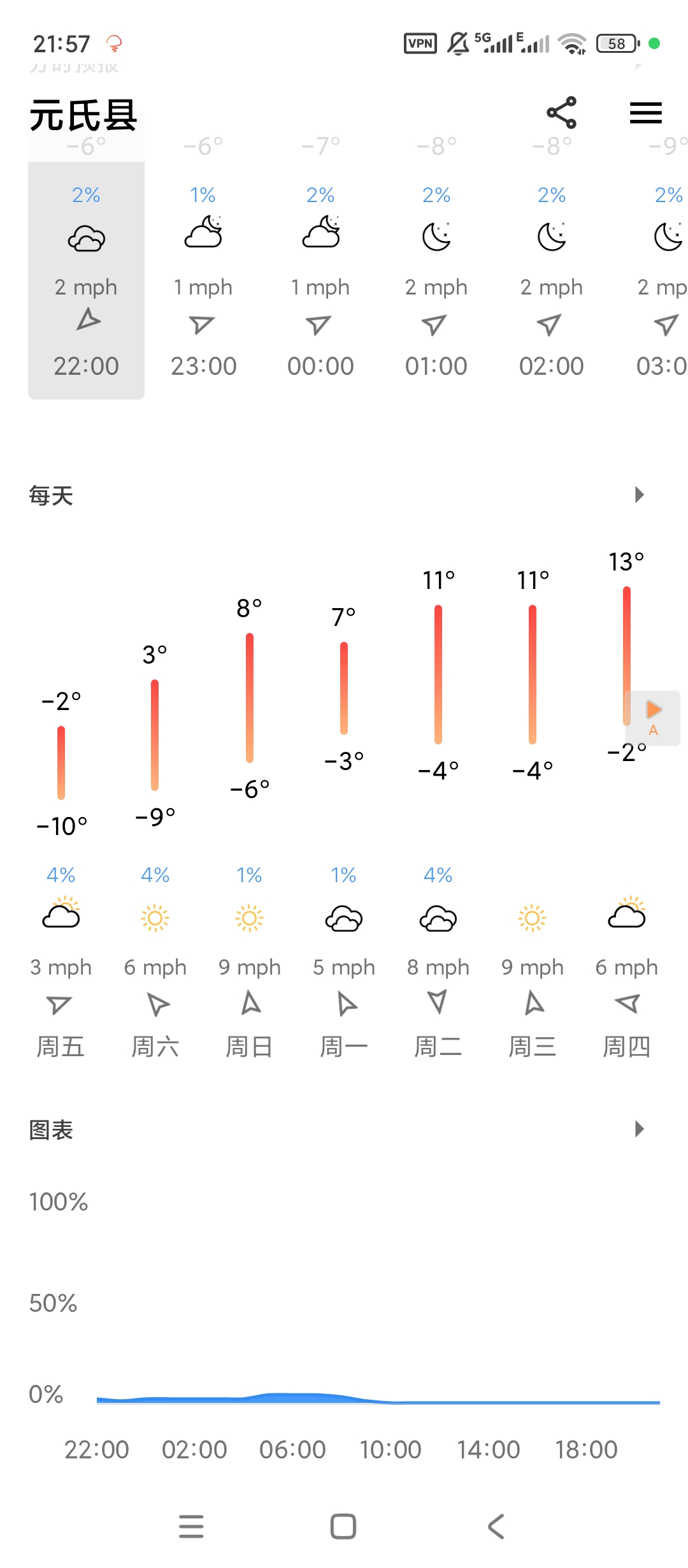Select the crescent moon icon at 01:00
688x1568 pixels.
[x=436, y=237]
